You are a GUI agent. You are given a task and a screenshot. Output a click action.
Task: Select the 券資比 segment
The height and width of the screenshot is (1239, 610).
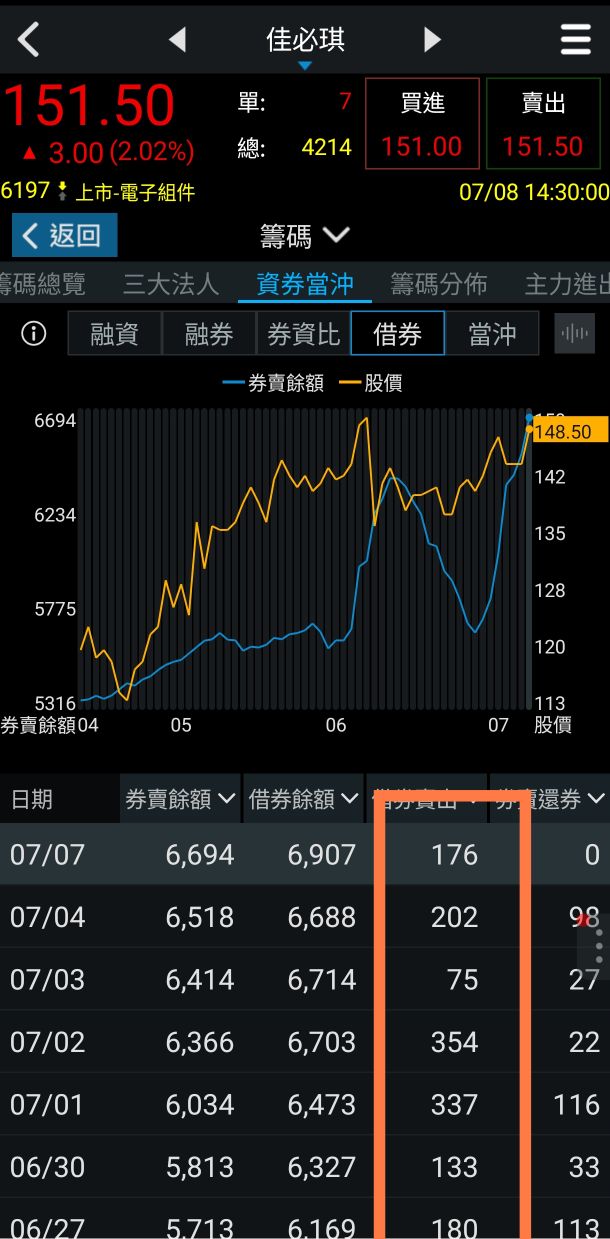[x=303, y=334]
